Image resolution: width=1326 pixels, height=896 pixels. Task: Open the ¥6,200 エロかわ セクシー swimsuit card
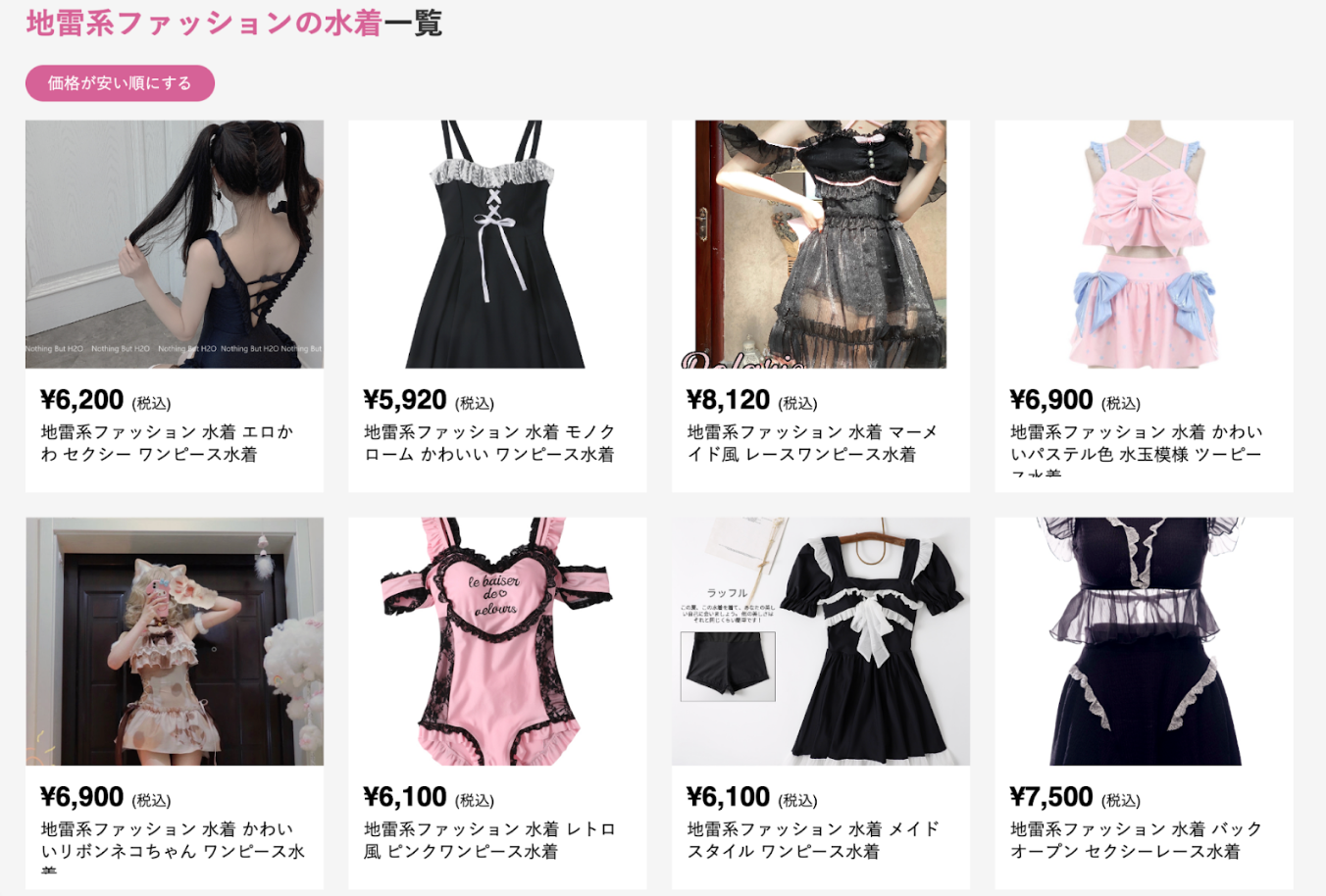(x=175, y=306)
